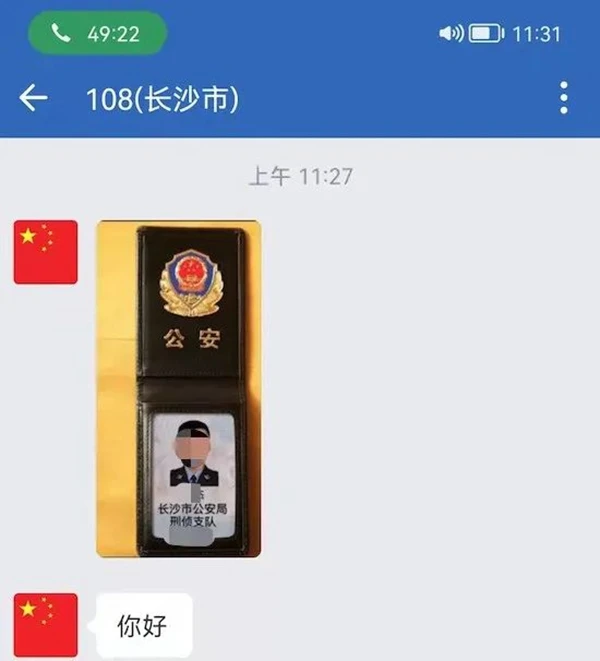Open the 公安 badge photo message
600x661 pixels.
(179, 388)
